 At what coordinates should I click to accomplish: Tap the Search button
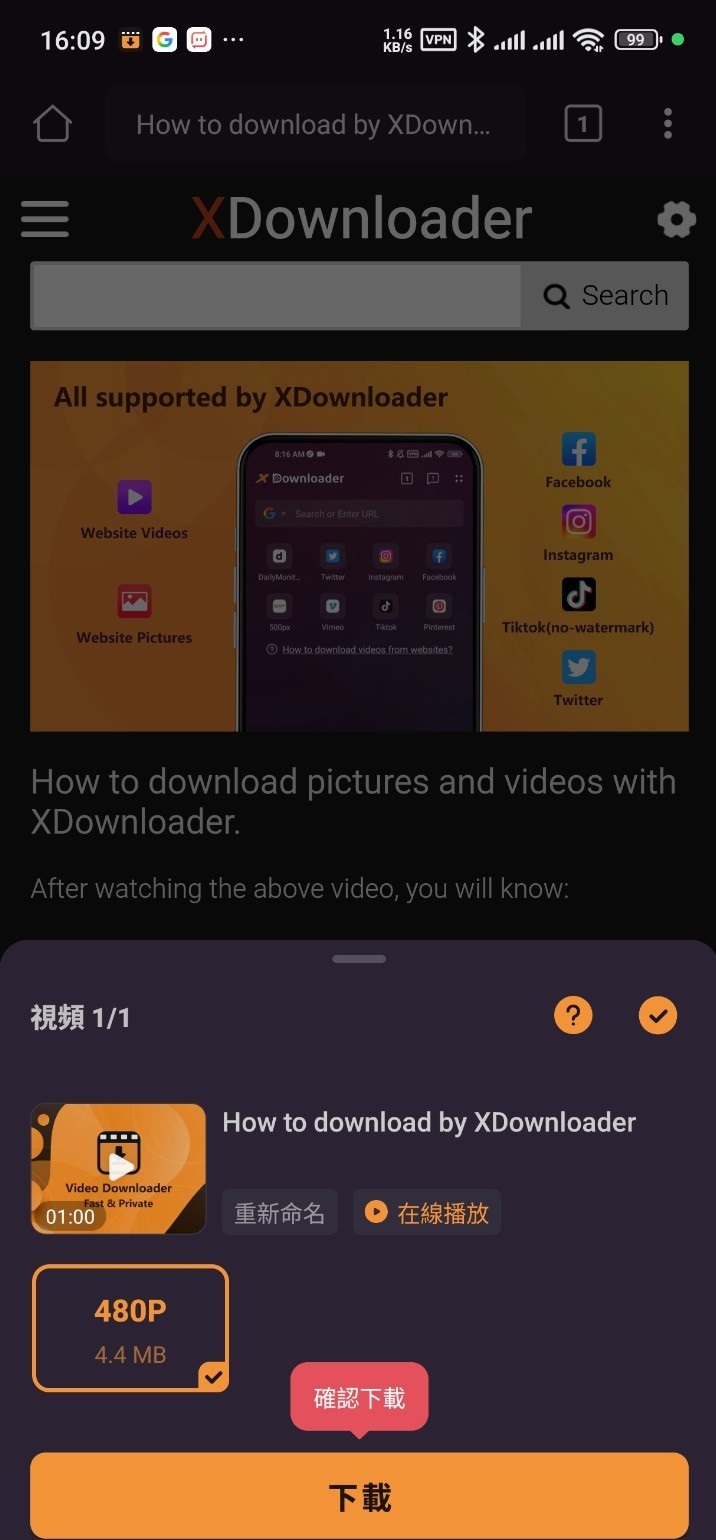tap(605, 296)
